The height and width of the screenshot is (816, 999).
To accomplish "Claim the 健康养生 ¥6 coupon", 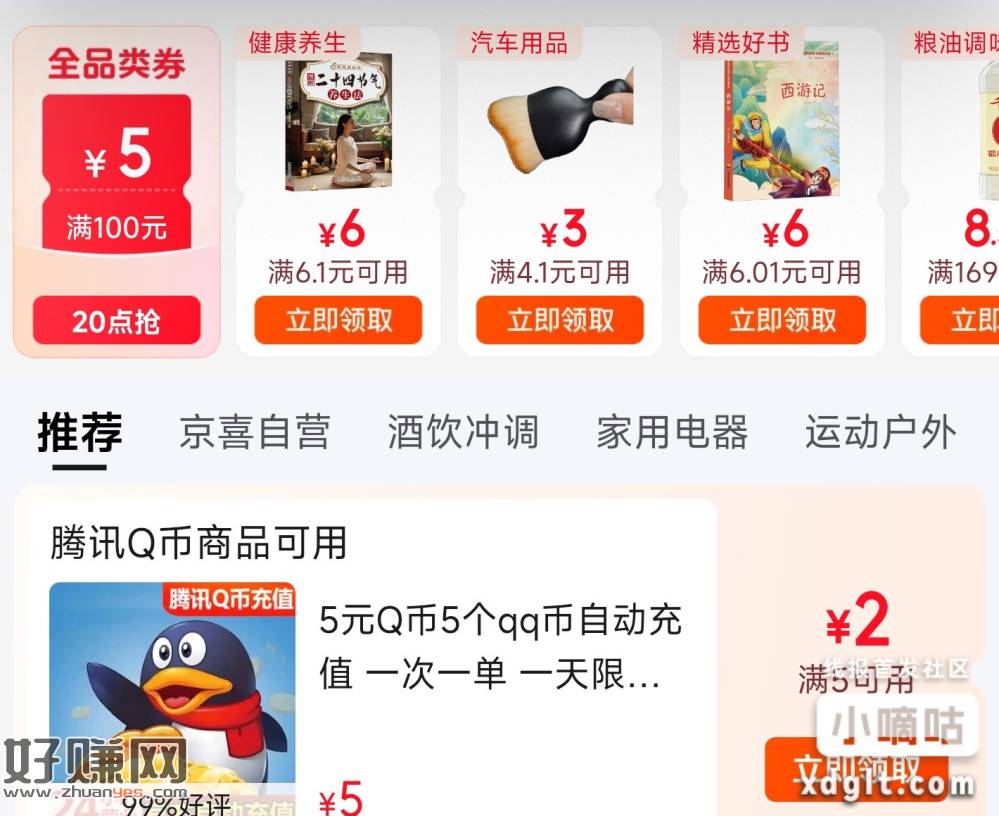I will tap(338, 320).
